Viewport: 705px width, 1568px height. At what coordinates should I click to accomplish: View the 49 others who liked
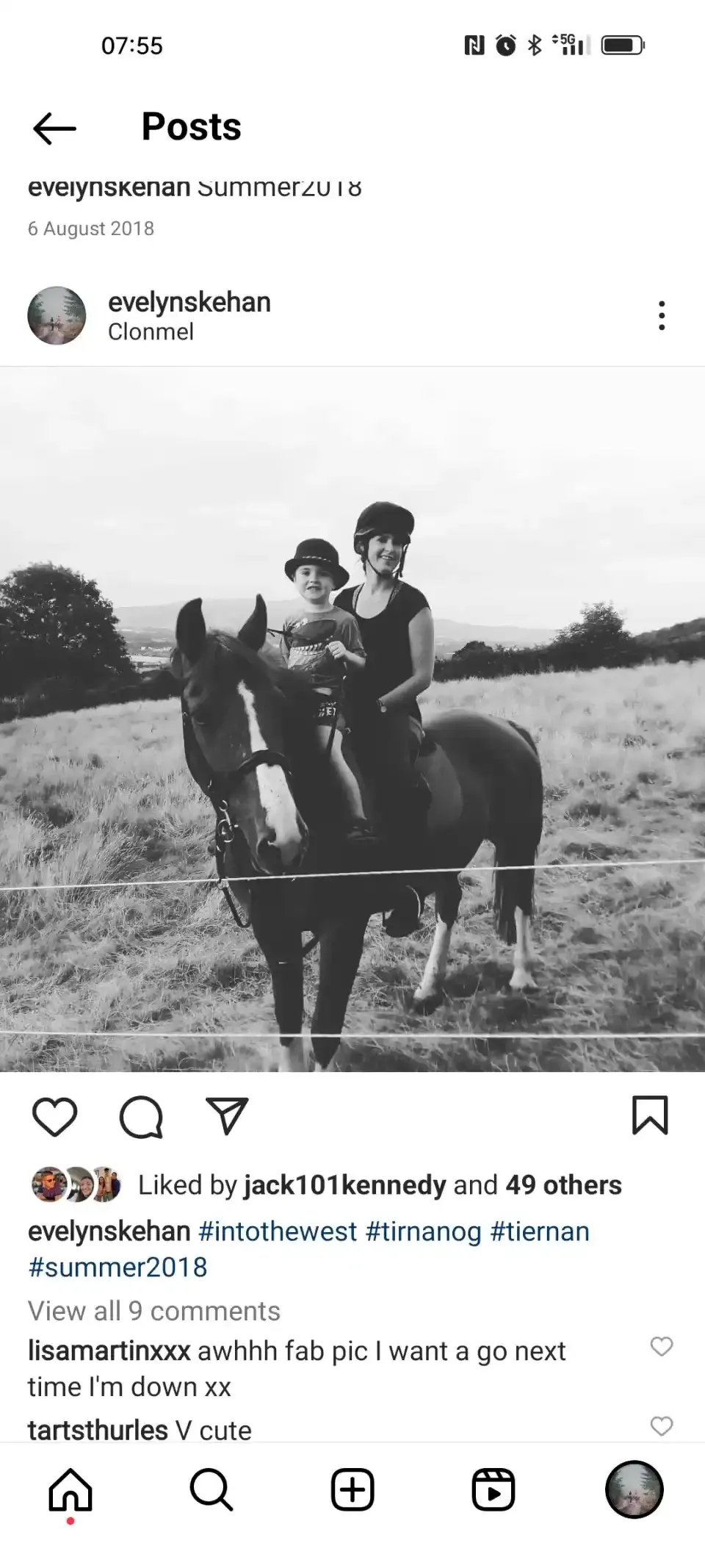tap(563, 1185)
